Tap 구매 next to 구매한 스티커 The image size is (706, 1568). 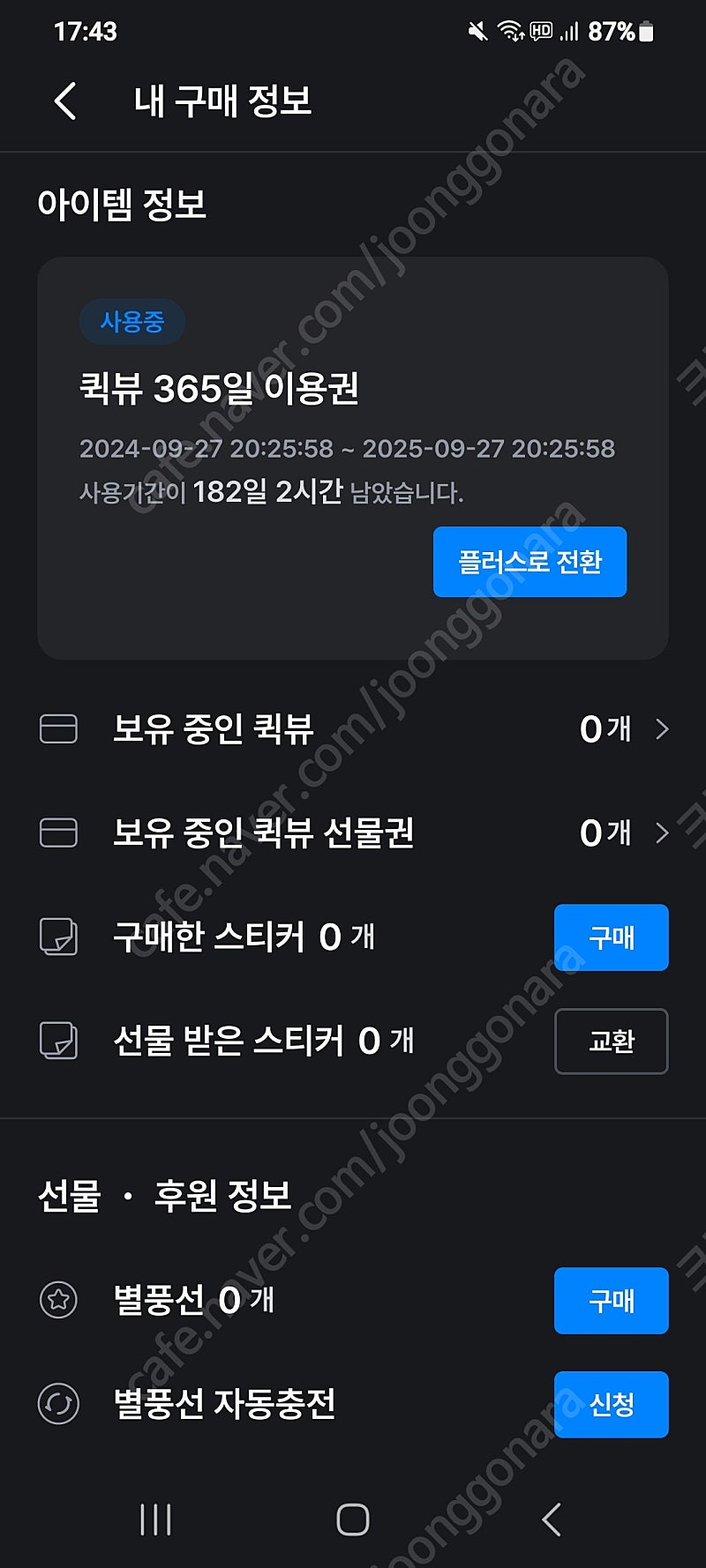611,937
